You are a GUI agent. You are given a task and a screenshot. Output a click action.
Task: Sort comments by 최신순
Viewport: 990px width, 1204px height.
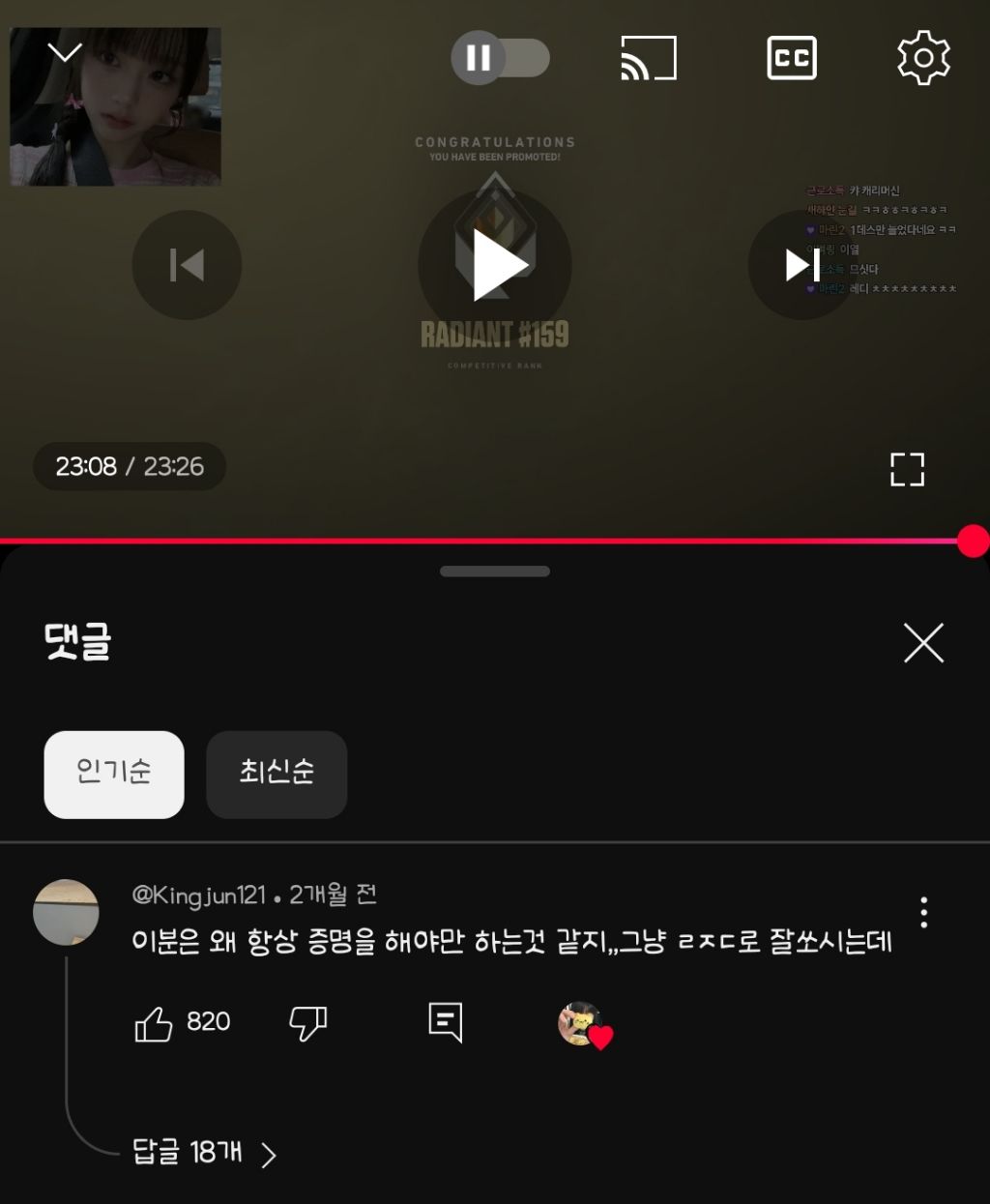[x=277, y=774]
